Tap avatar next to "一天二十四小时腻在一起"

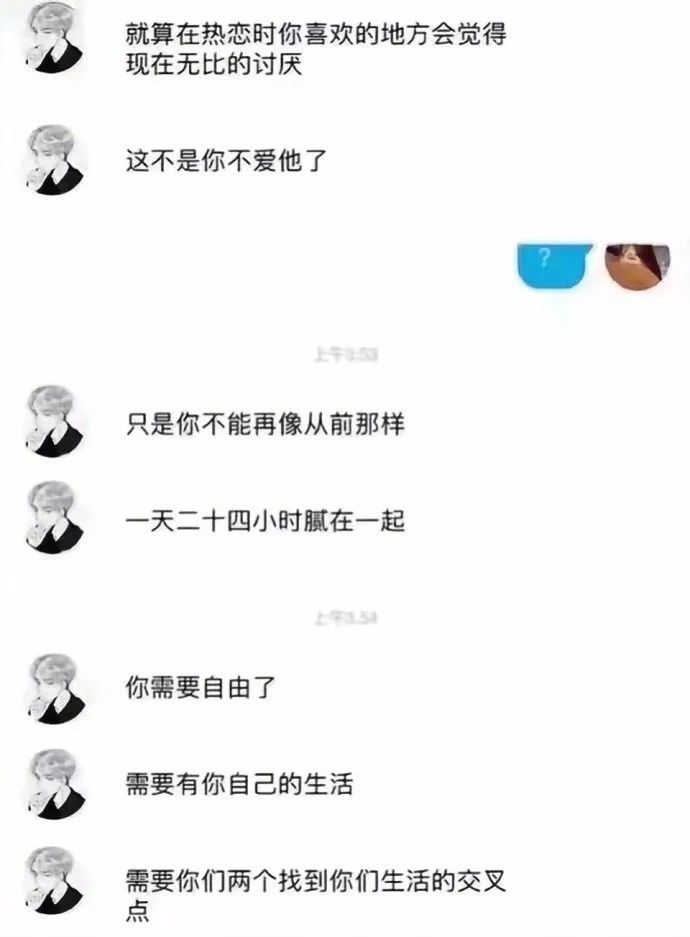tap(54, 518)
